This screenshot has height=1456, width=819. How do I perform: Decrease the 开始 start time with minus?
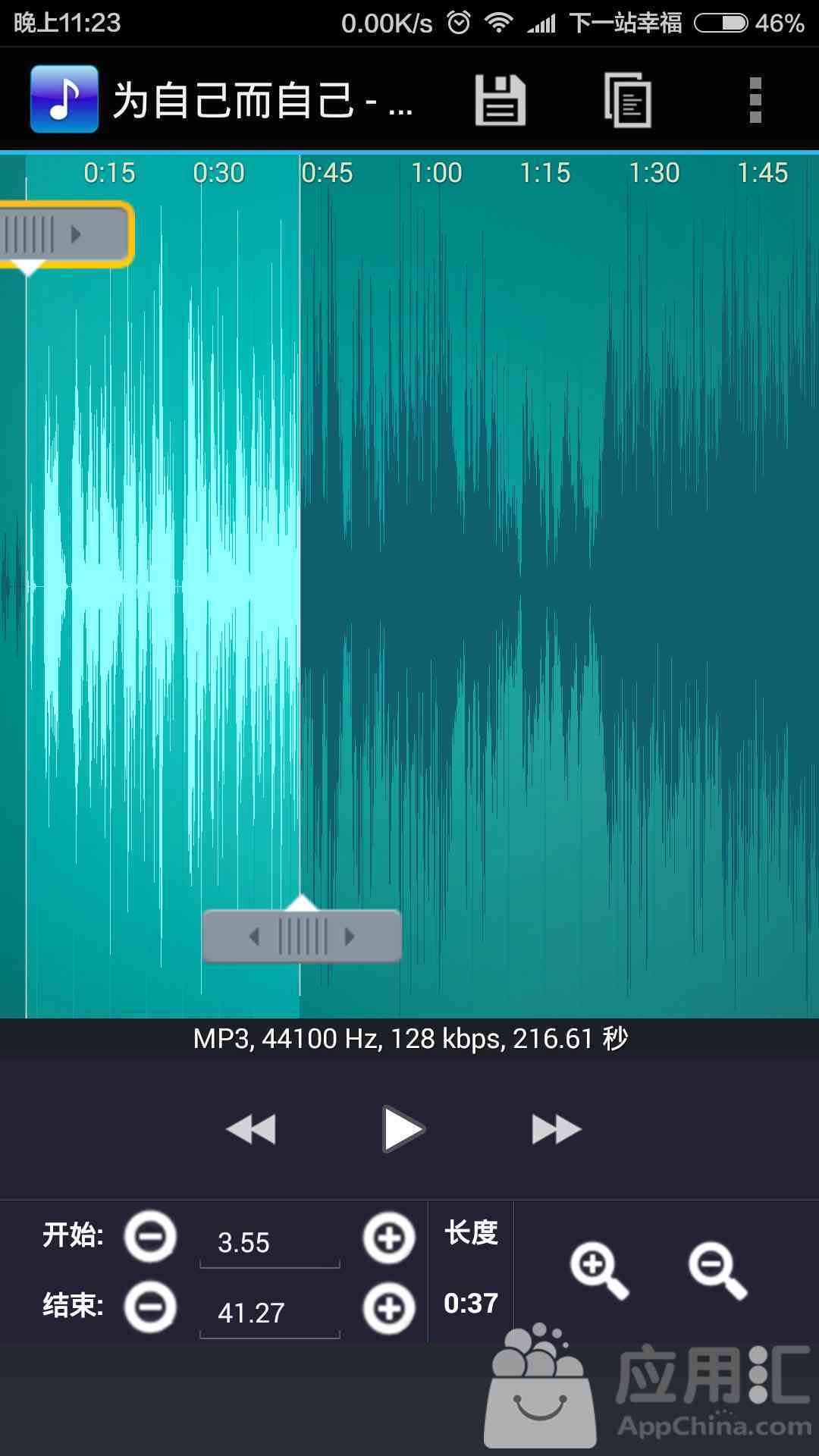click(150, 1237)
